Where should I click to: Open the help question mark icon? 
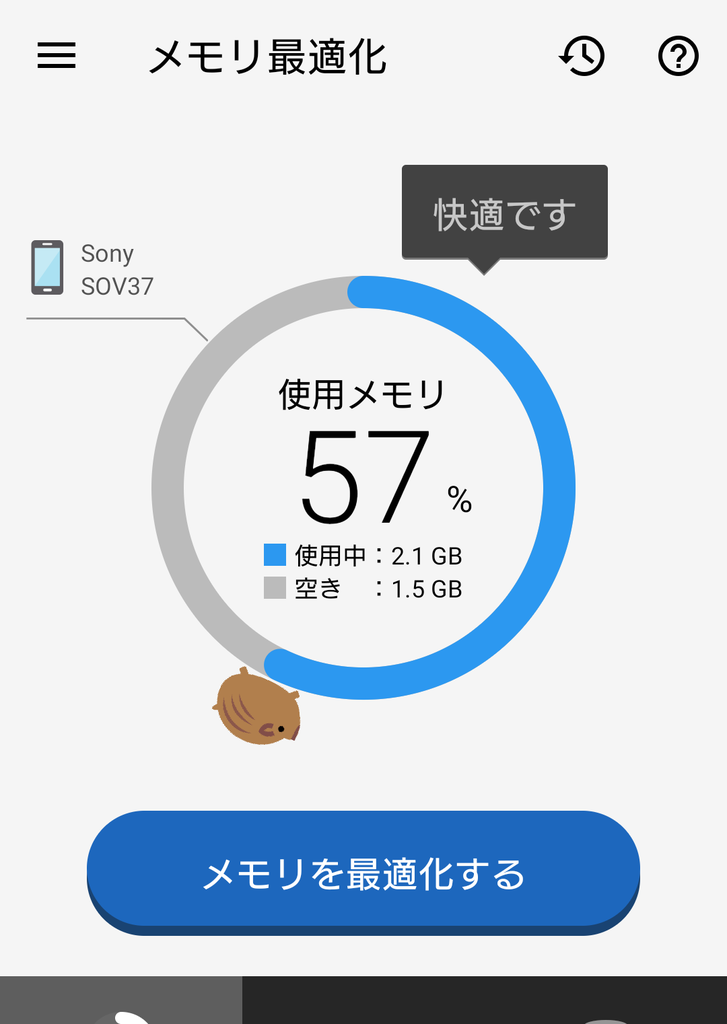tap(677, 57)
